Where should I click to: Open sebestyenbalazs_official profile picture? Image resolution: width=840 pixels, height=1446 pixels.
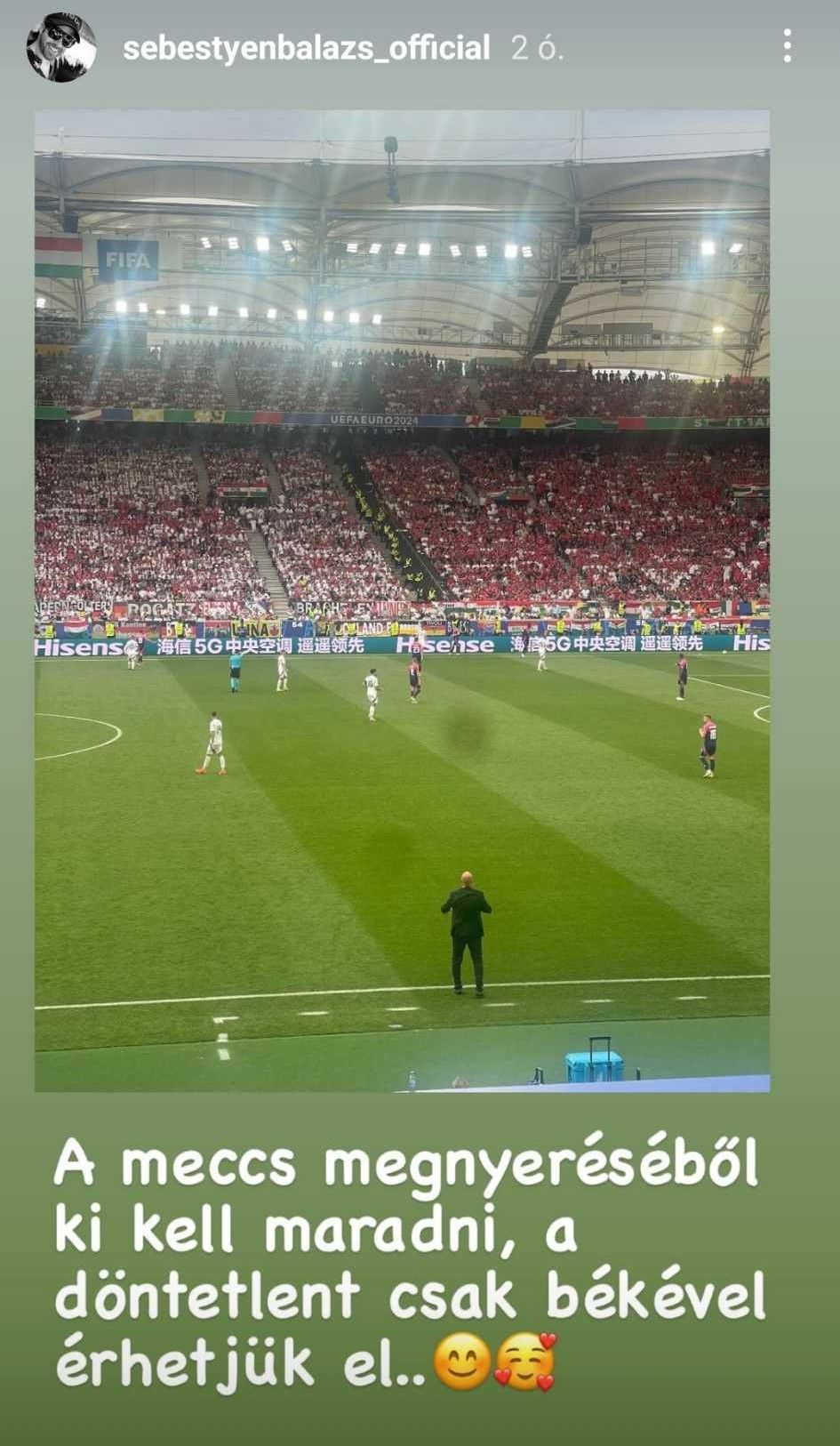pos(60,47)
